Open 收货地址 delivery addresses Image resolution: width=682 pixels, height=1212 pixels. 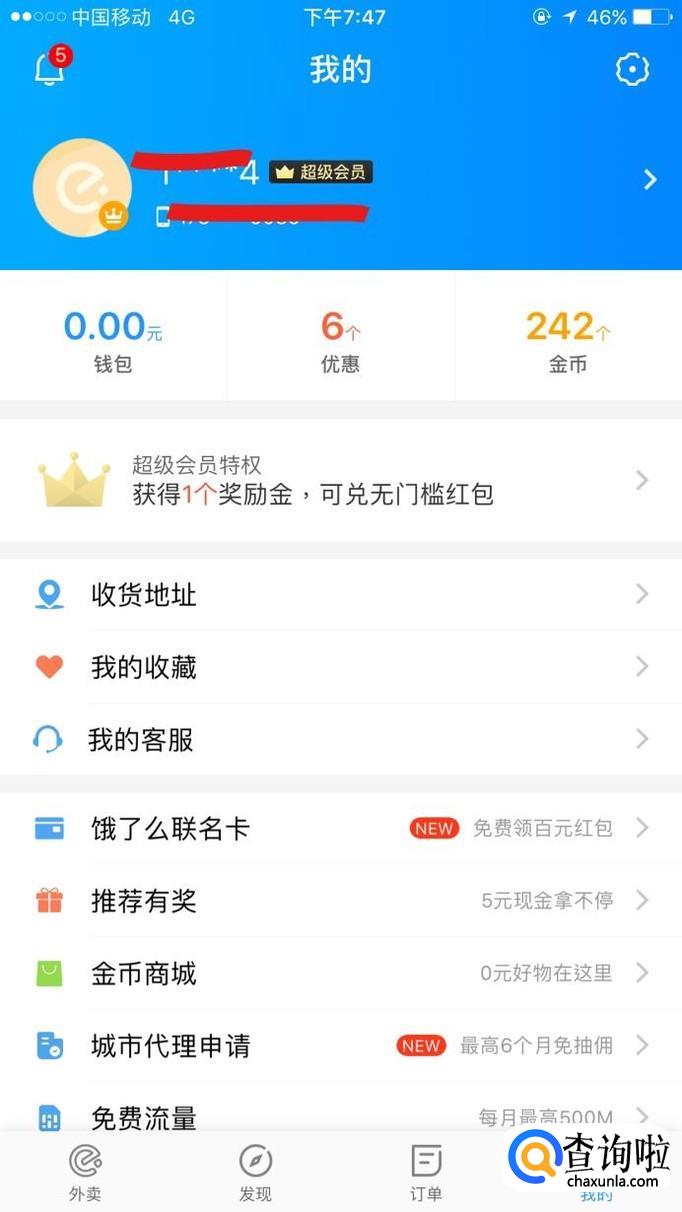(x=340, y=595)
